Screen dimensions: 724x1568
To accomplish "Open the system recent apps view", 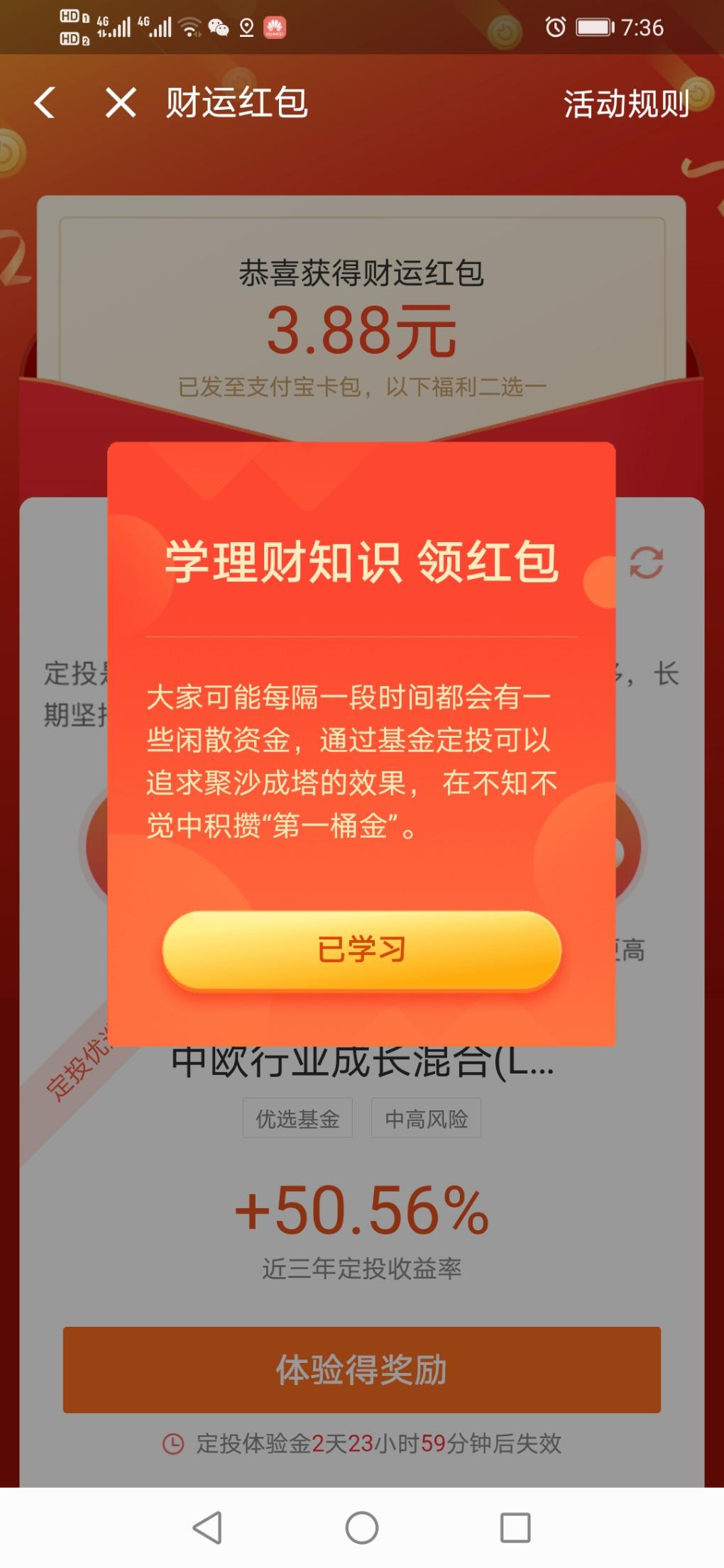I will click(515, 1528).
